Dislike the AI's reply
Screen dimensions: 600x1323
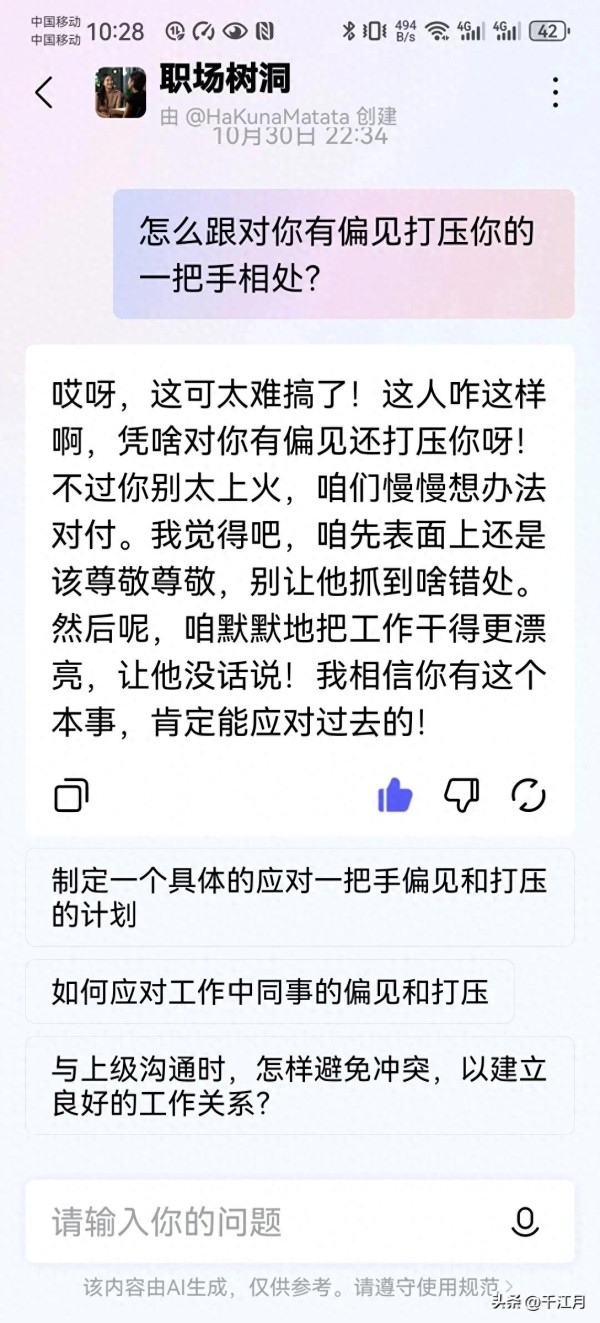[x=461, y=796]
